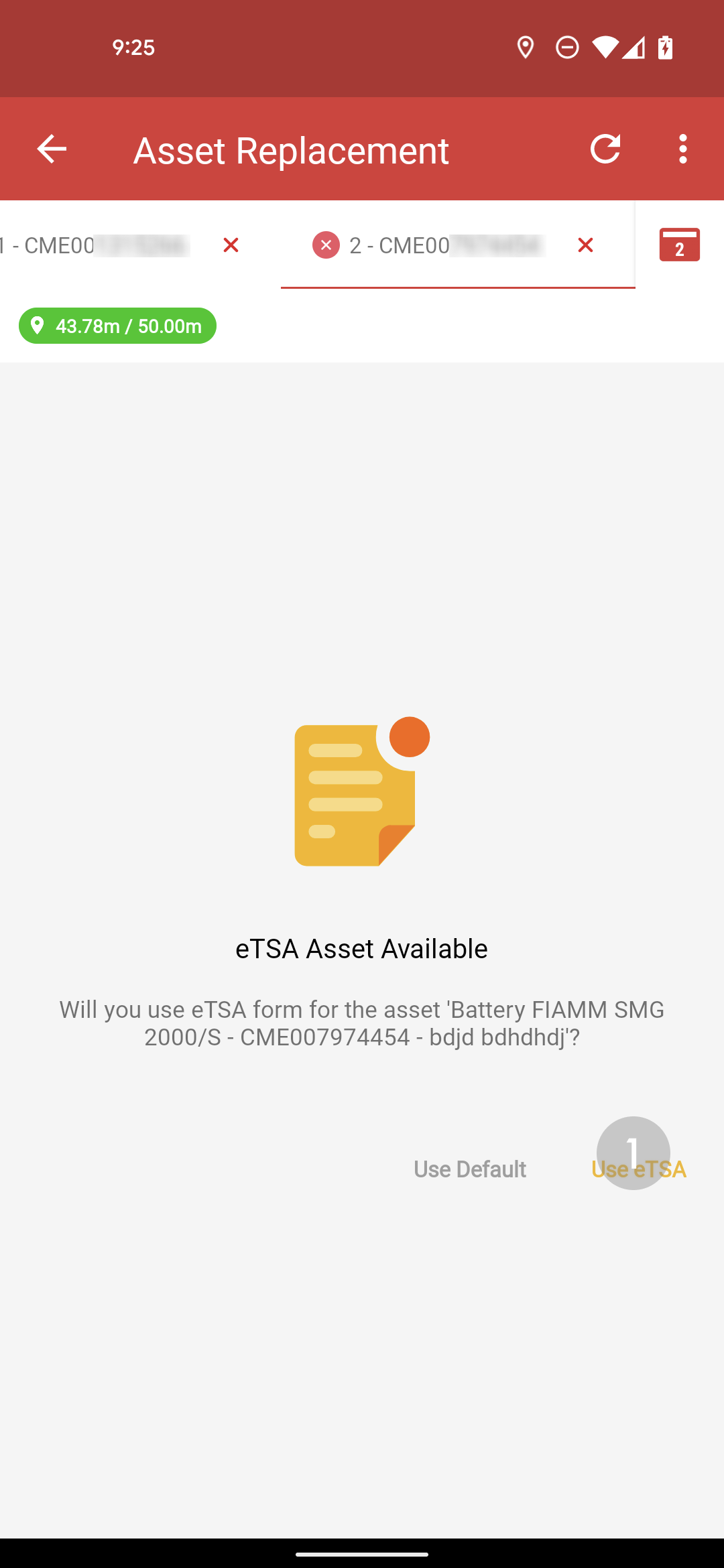Choose Use Default form
Image resolution: width=724 pixels, height=1568 pixels.
(469, 1169)
